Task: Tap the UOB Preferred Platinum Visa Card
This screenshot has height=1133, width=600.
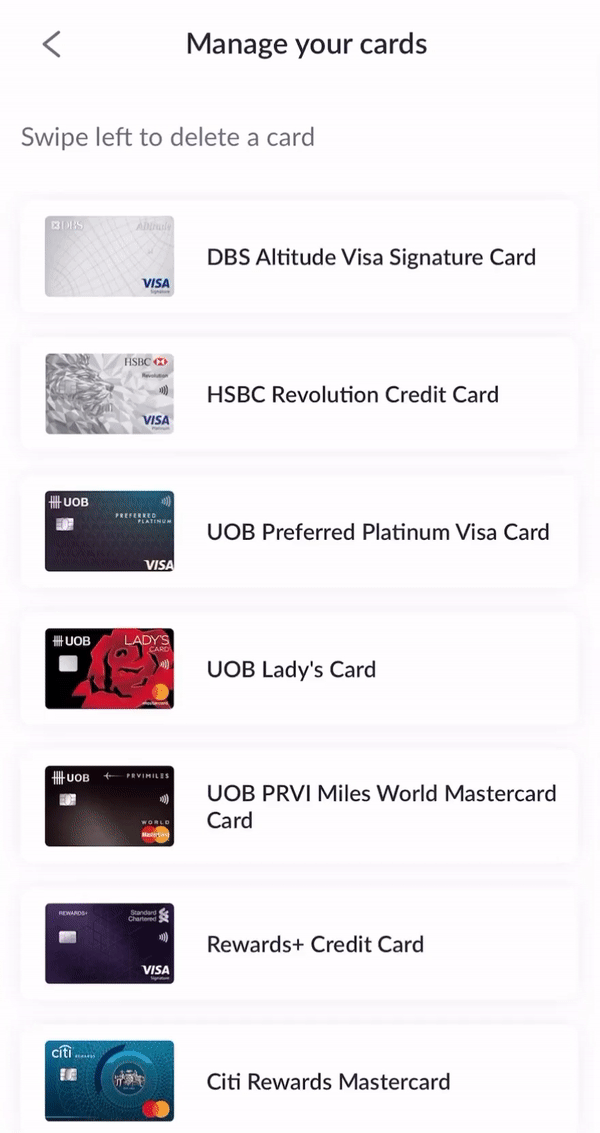Action: 299,531
